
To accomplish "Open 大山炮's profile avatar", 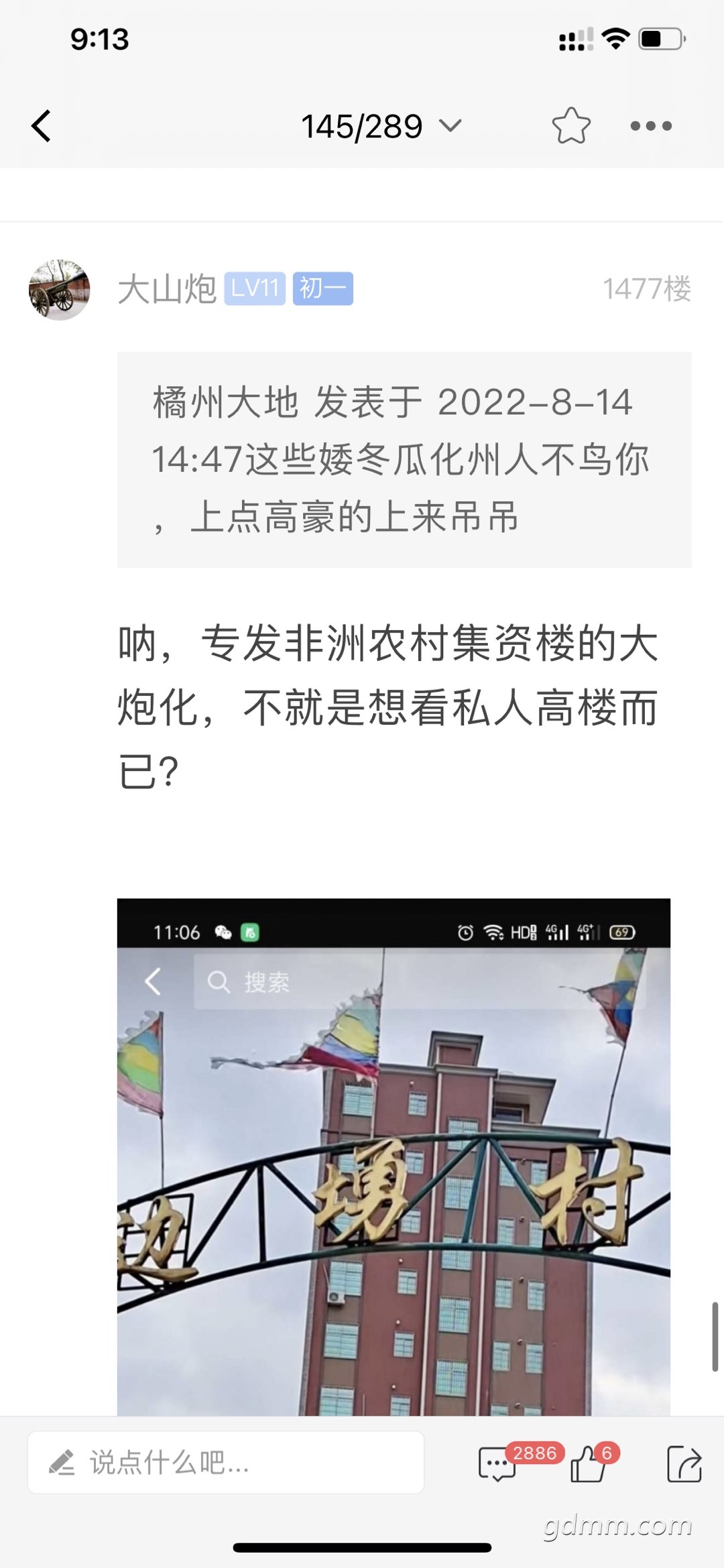I will 59,290.
